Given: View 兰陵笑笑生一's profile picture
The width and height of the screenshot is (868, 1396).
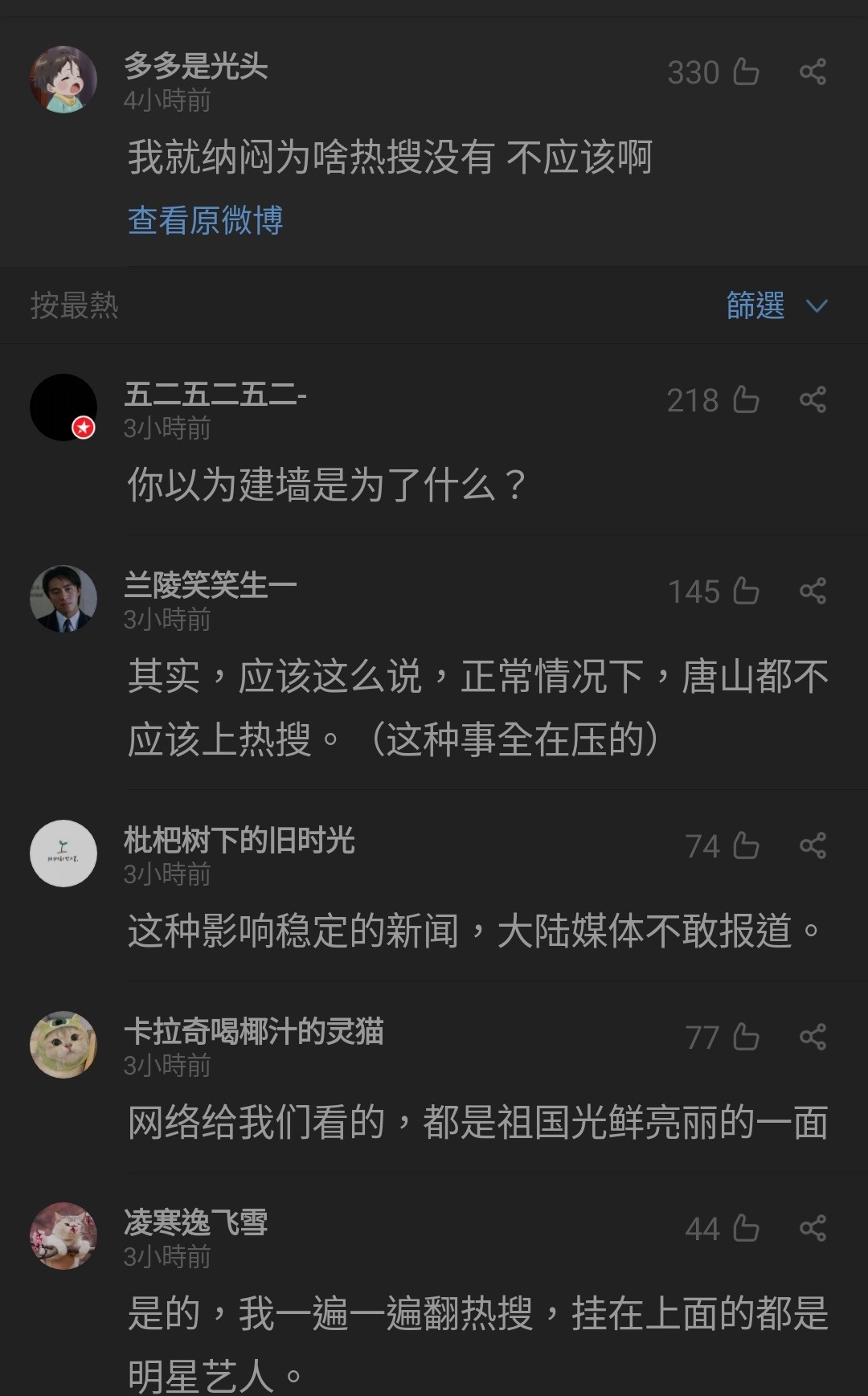Looking at the screenshot, I should tap(63, 599).
